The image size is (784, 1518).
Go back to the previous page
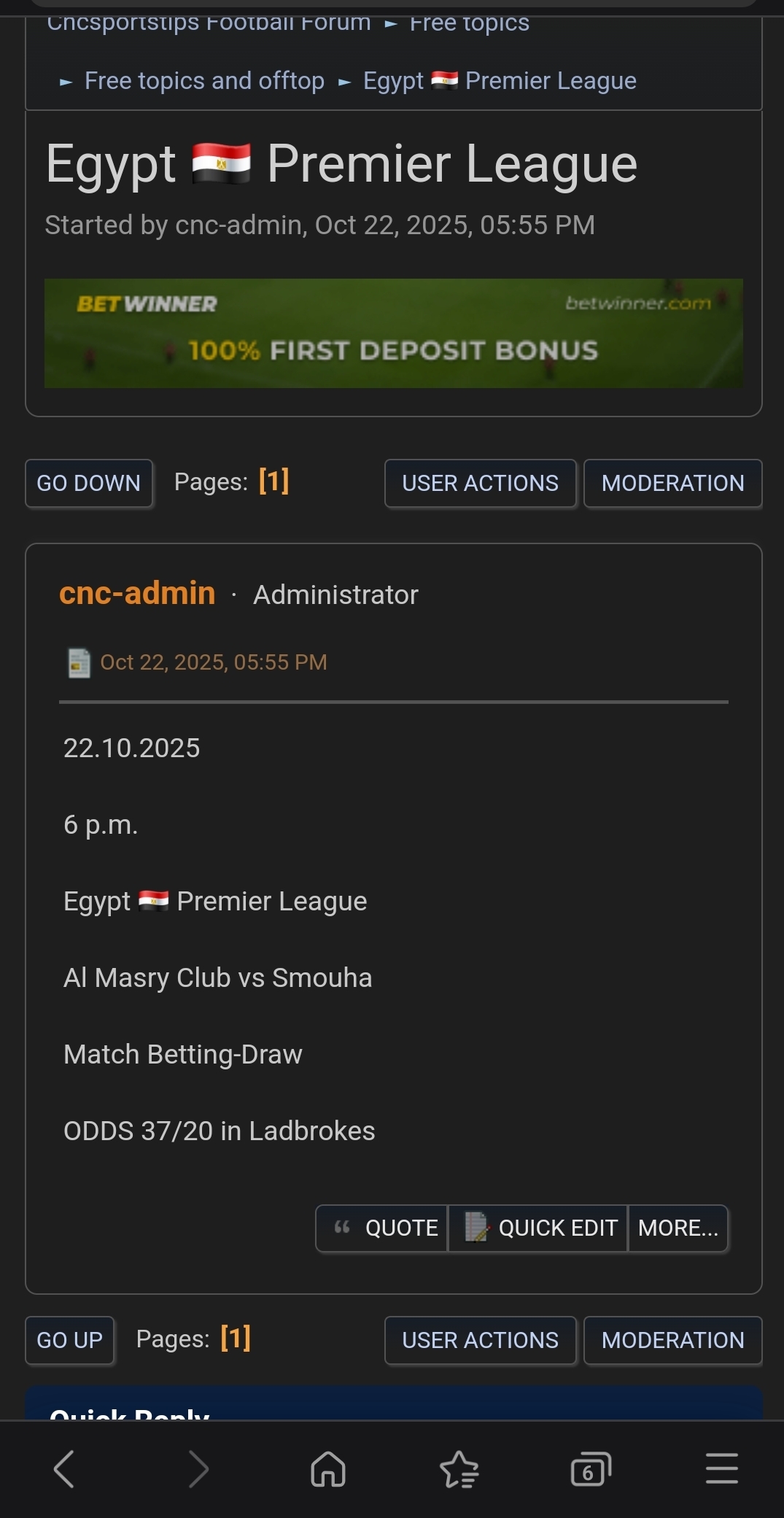[x=65, y=1468]
